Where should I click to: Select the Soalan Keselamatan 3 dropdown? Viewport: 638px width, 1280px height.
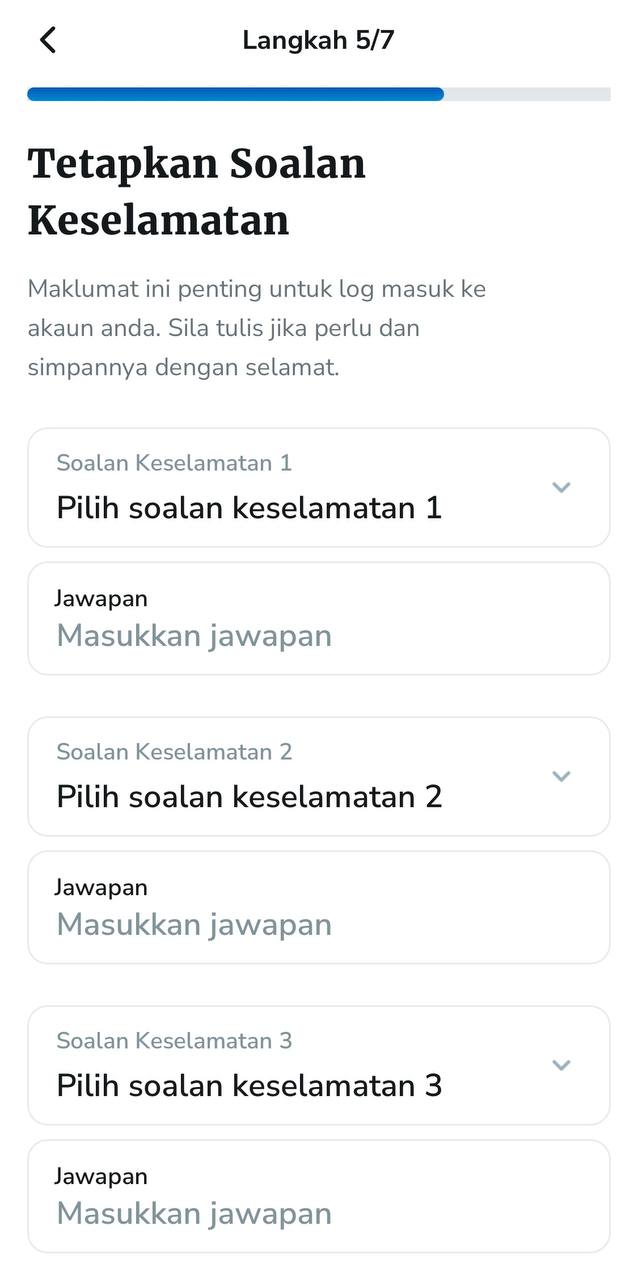[318, 1066]
